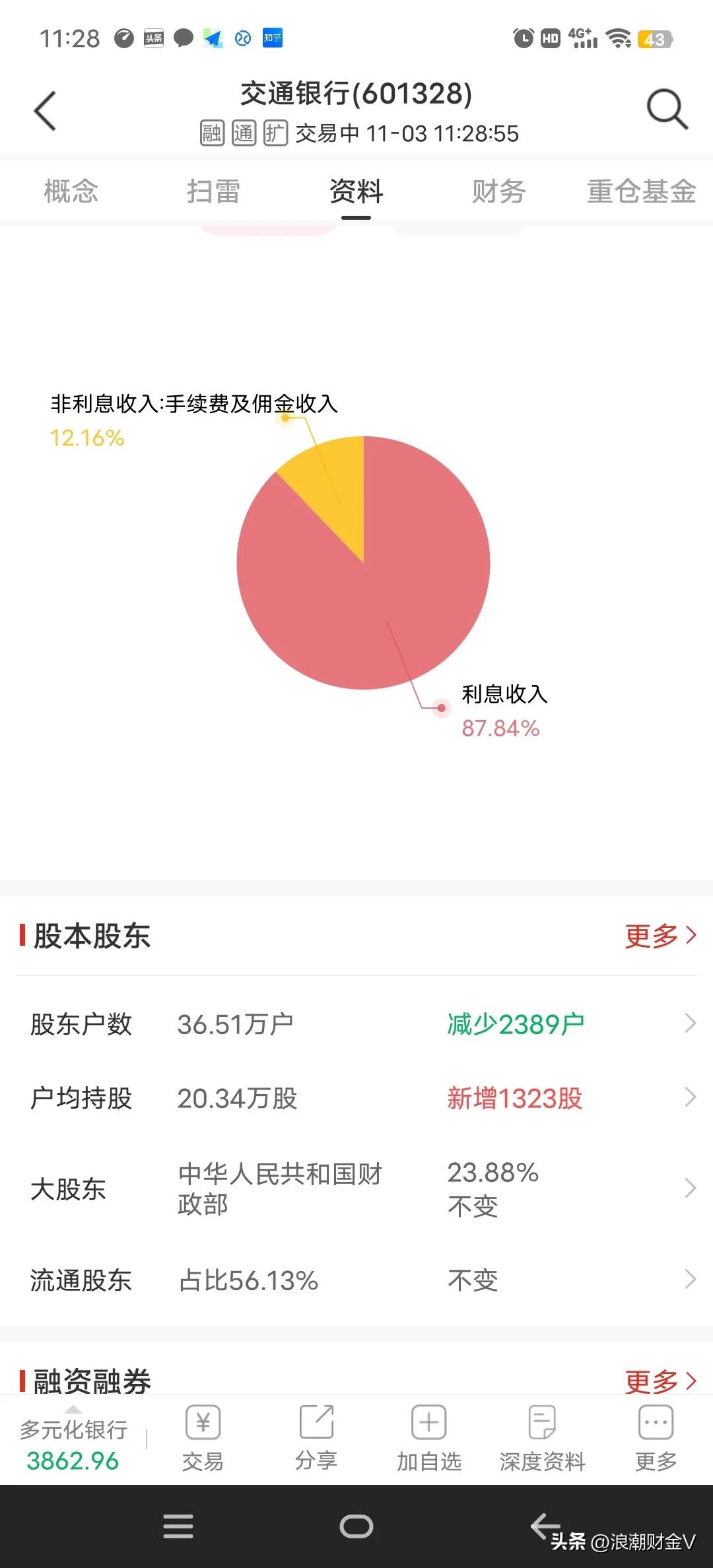This screenshot has width=713, height=1568.
Task: Switch to the 财务 tab
Action: pos(498,192)
